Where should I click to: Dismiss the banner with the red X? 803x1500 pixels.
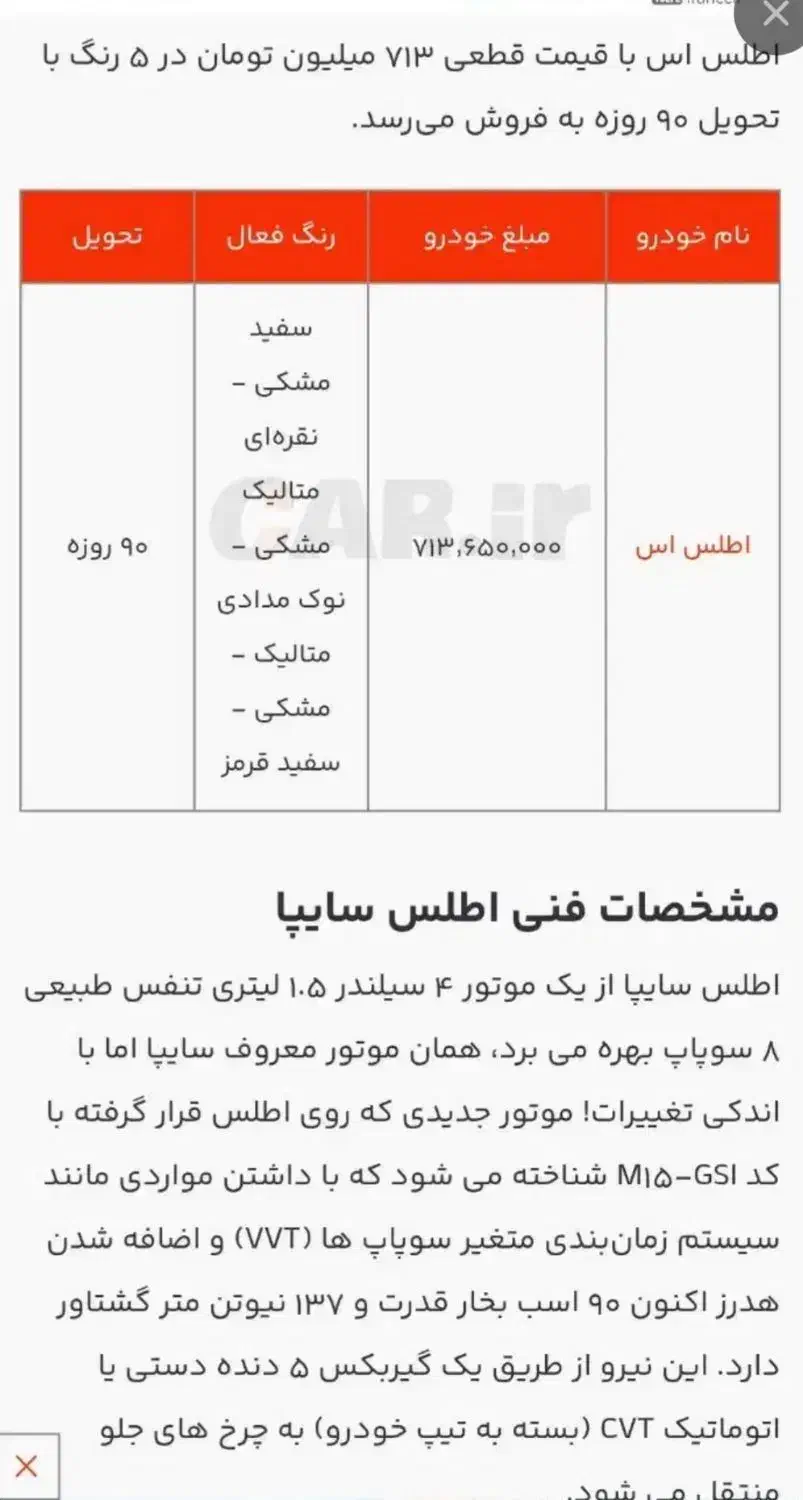[27, 1467]
